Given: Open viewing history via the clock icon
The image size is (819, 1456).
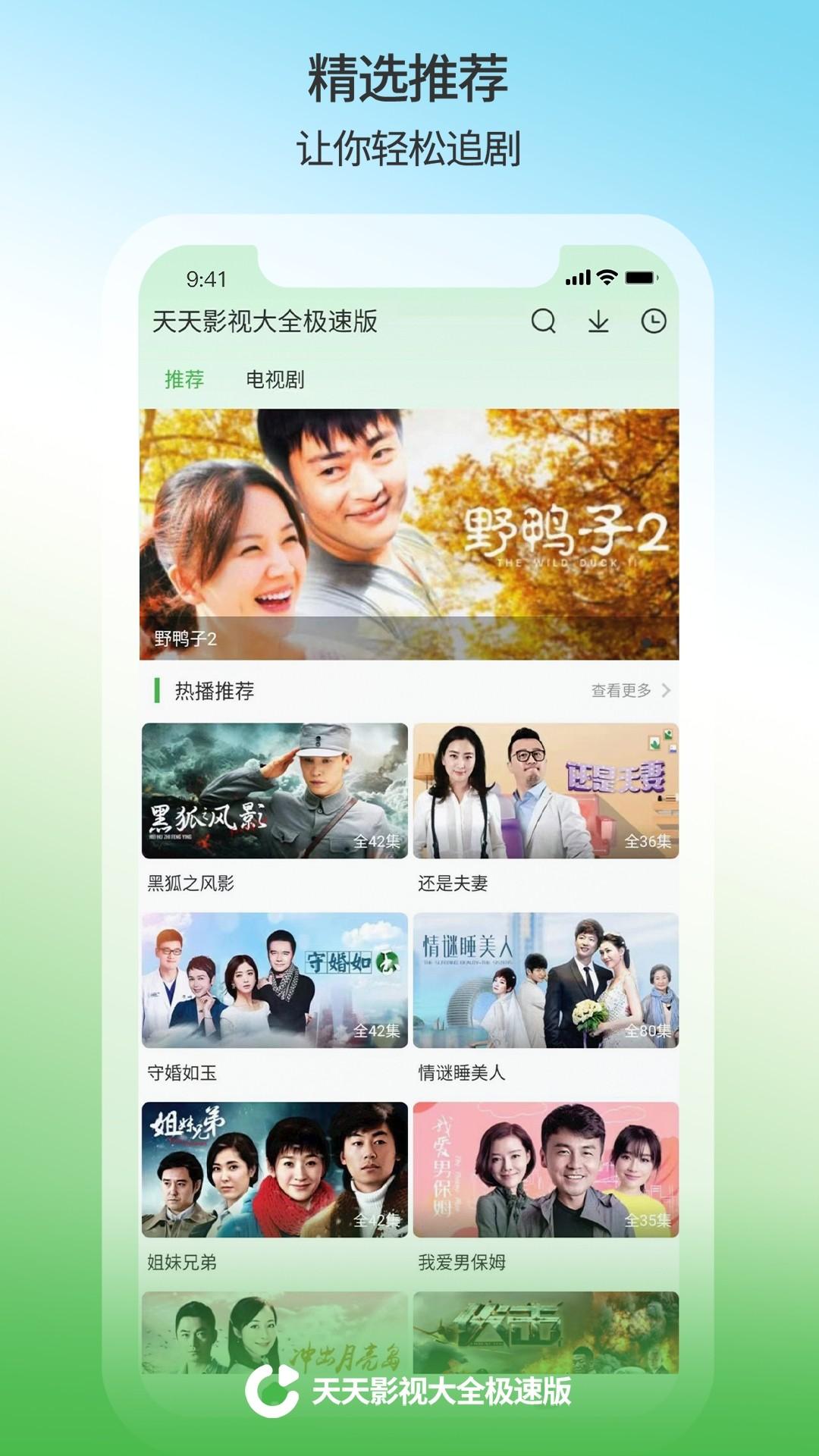Looking at the screenshot, I should tap(653, 322).
